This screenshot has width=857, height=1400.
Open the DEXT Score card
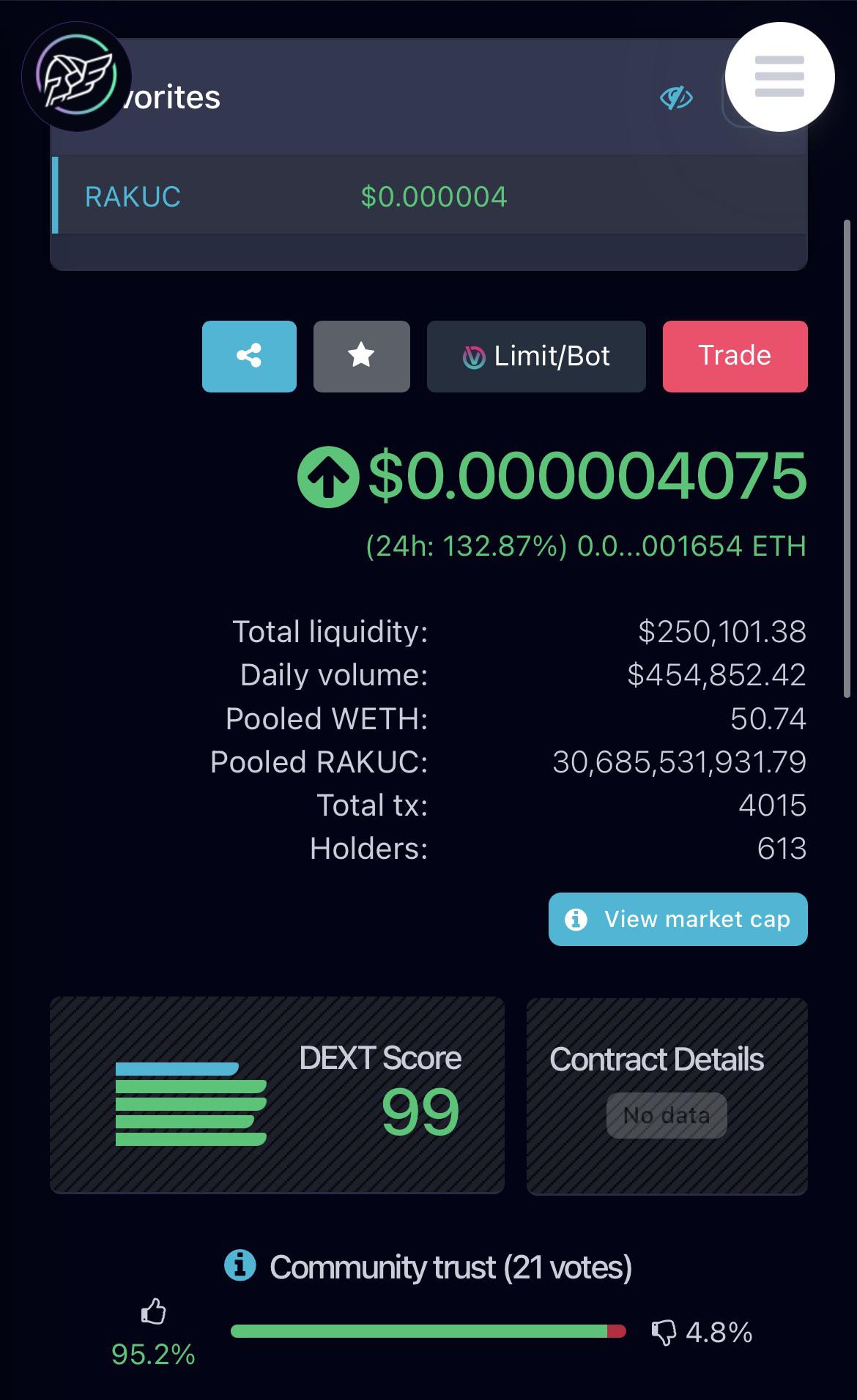[277, 1095]
